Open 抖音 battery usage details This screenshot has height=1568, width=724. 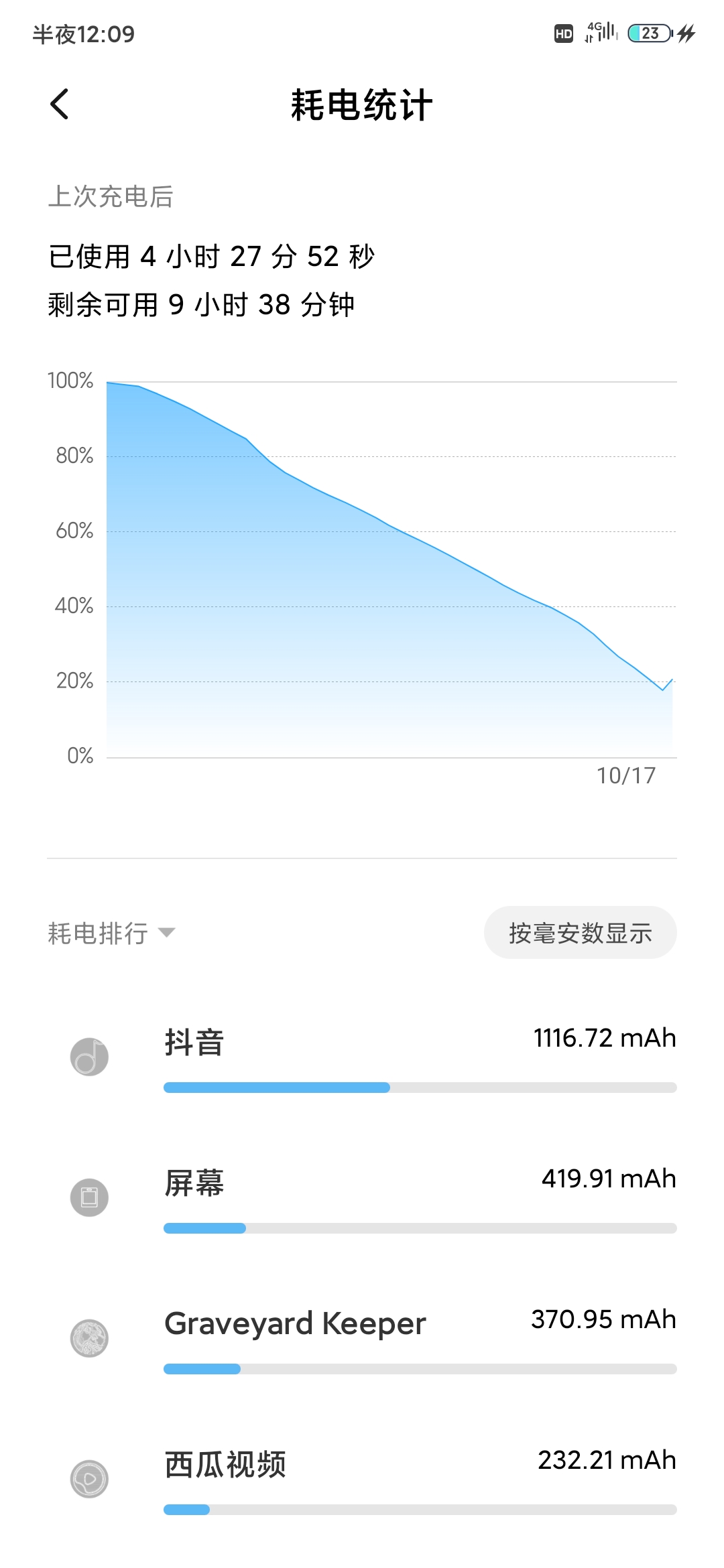pyautogui.click(x=362, y=1057)
